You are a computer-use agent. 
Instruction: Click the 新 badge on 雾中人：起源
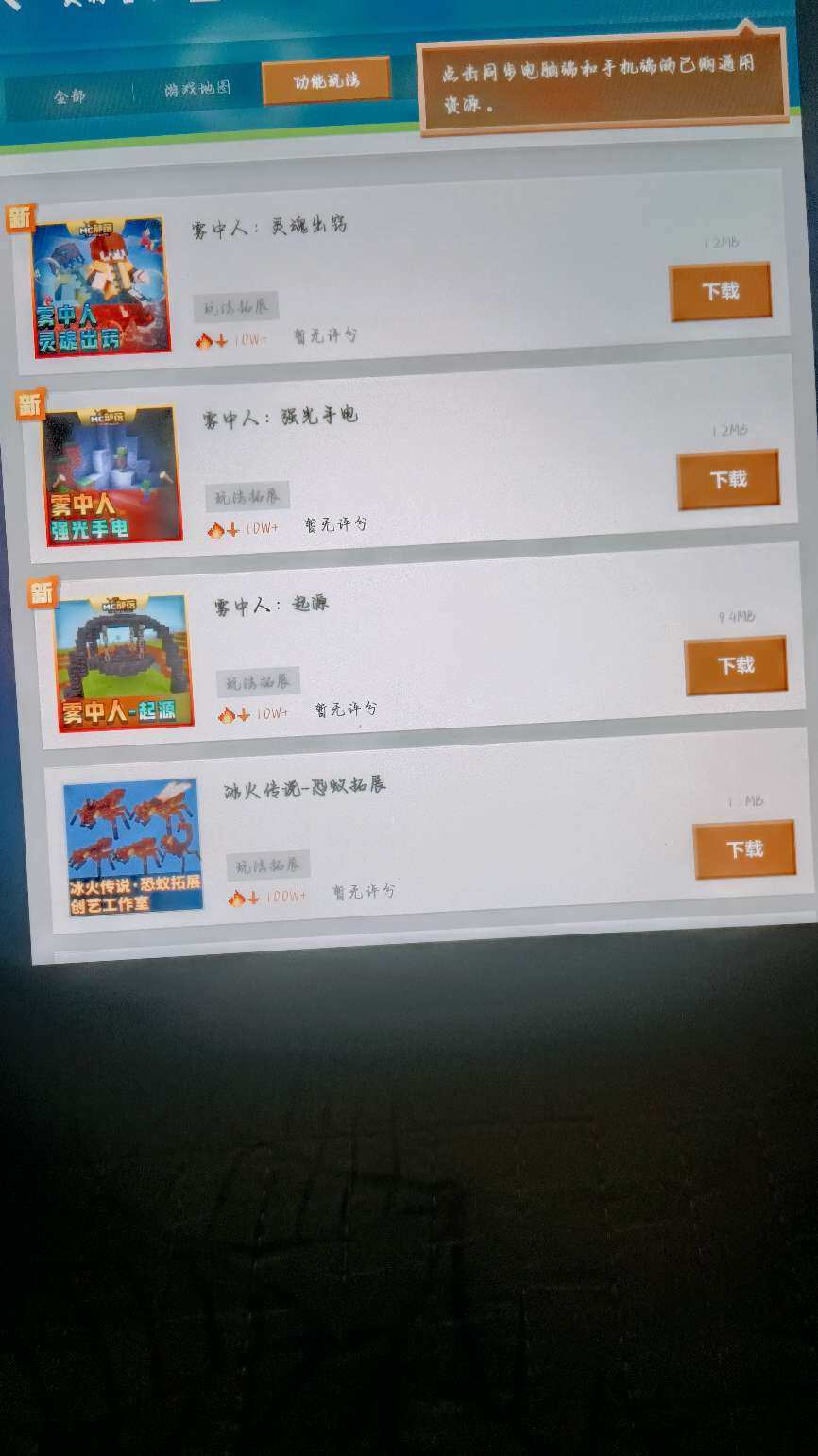[42, 590]
